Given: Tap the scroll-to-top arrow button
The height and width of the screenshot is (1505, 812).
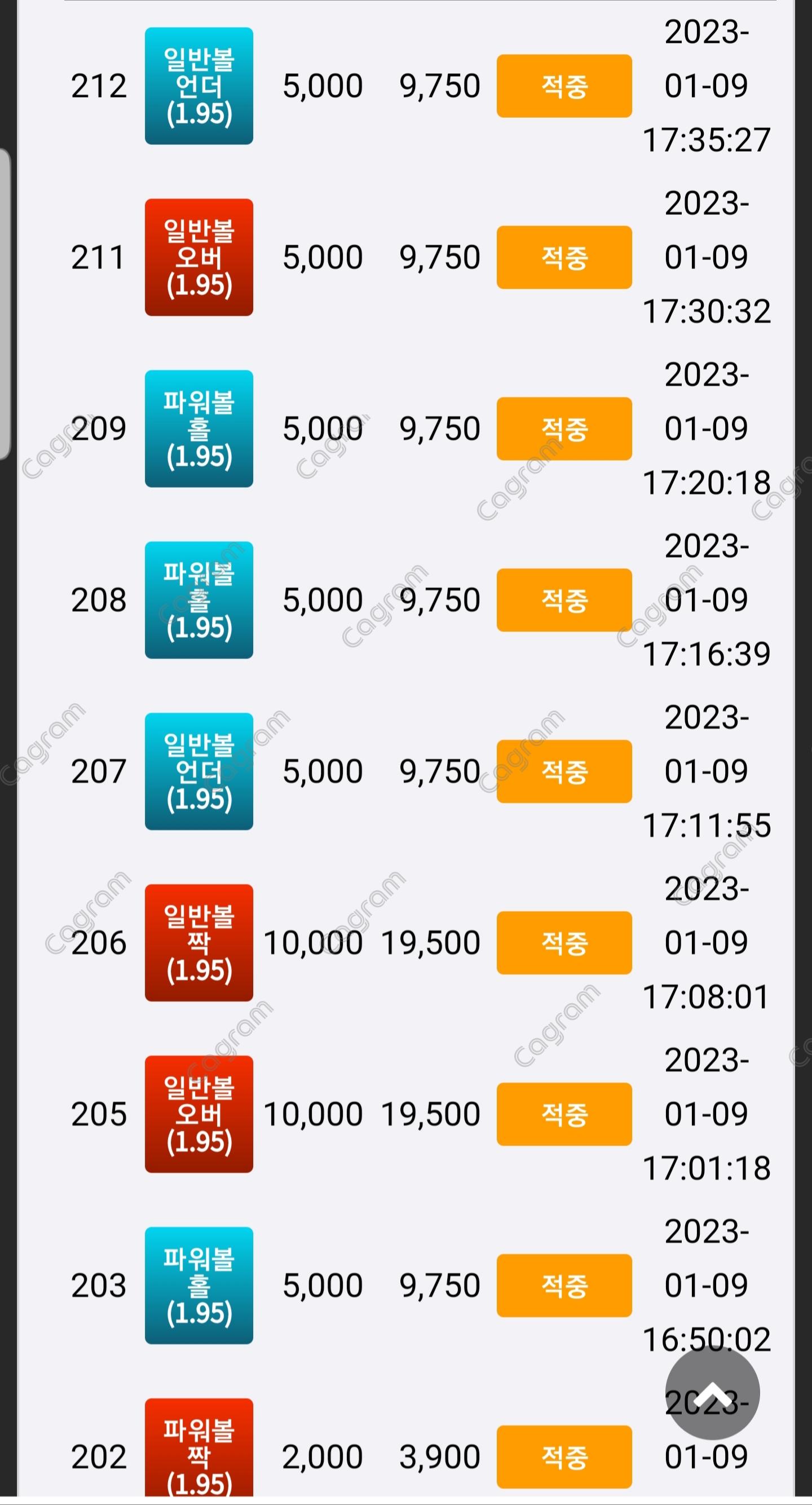Looking at the screenshot, I should tap(712, 1393).
